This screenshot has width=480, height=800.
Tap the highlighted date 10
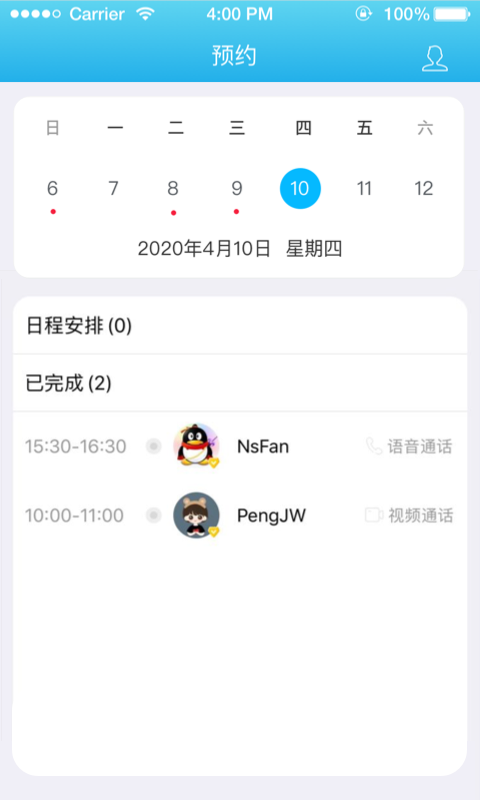(300, 188)
